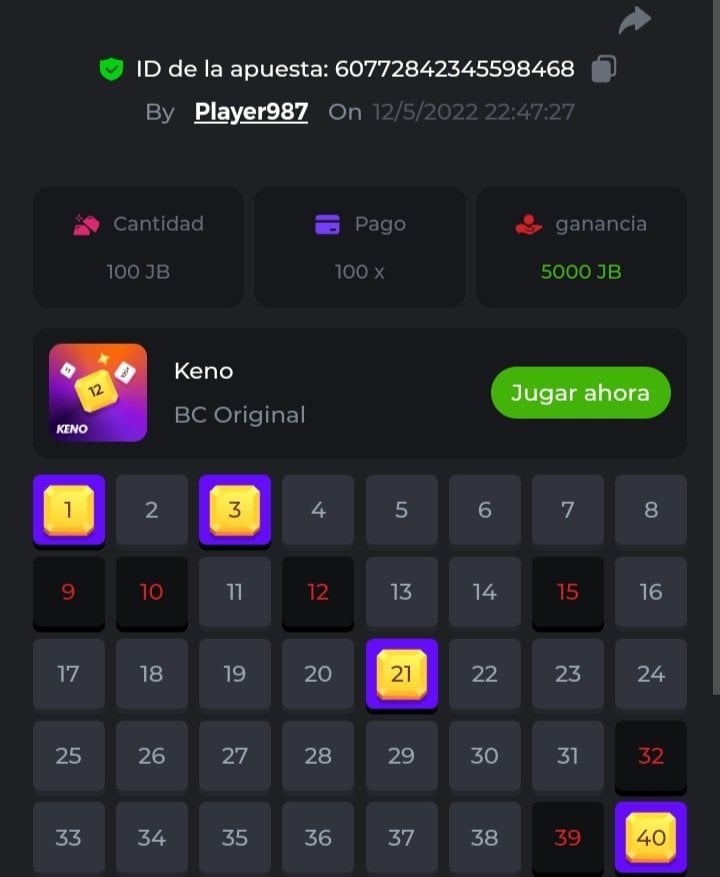Open Player987's profile
720x877 pixels.
tap(251, 112)
